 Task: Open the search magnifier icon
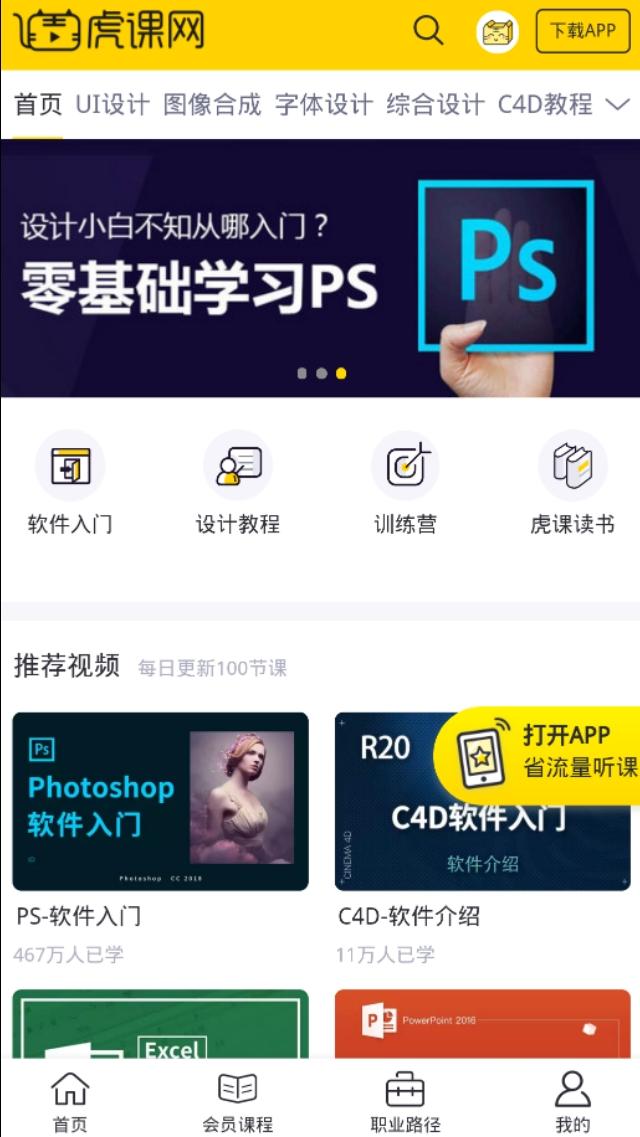(428, 31)
